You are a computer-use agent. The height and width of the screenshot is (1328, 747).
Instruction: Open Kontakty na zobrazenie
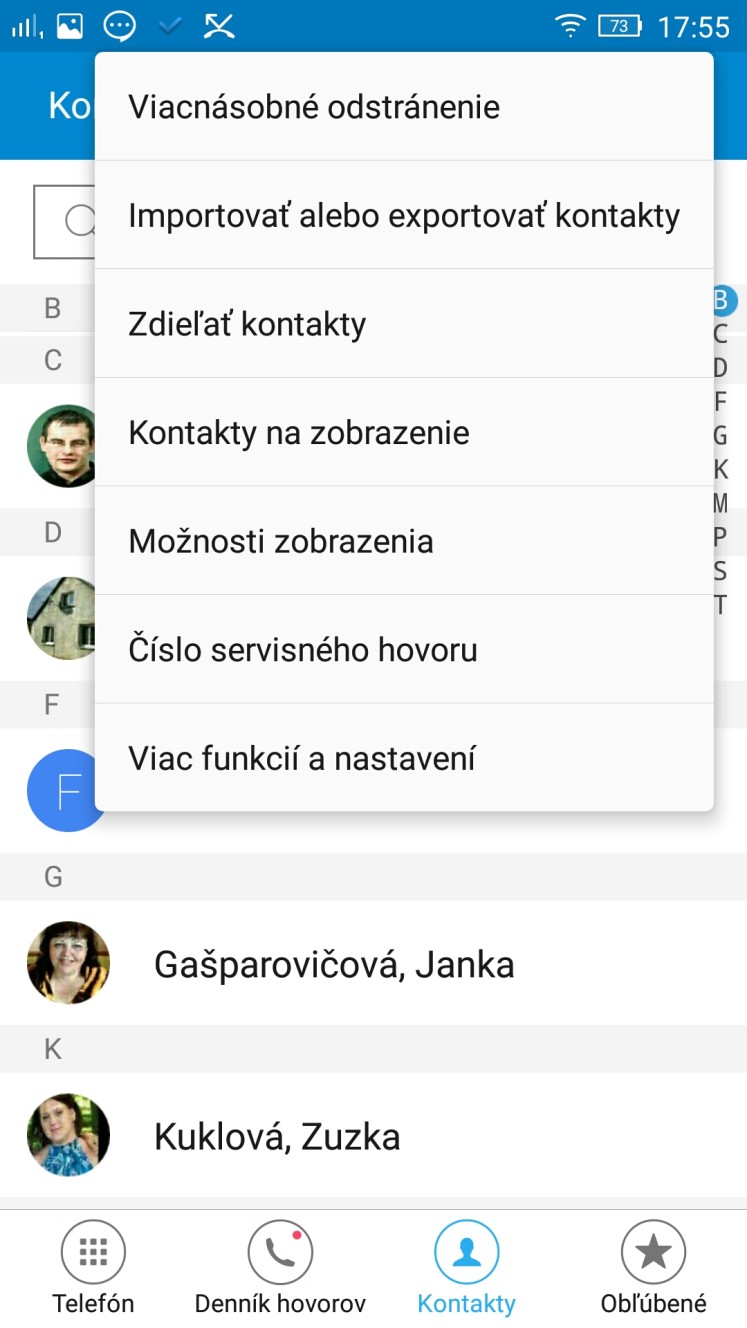coord(404,433)
